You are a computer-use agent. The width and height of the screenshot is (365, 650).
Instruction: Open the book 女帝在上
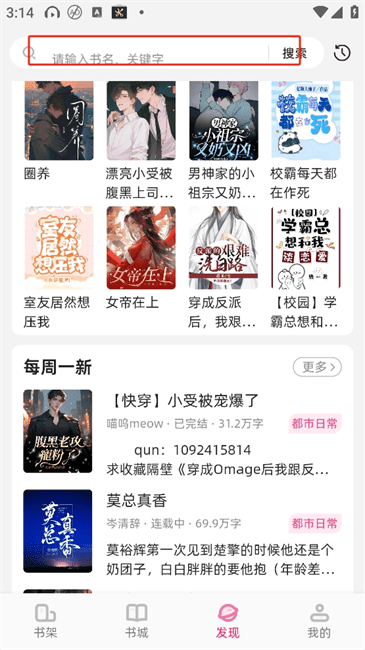[141, 258]
